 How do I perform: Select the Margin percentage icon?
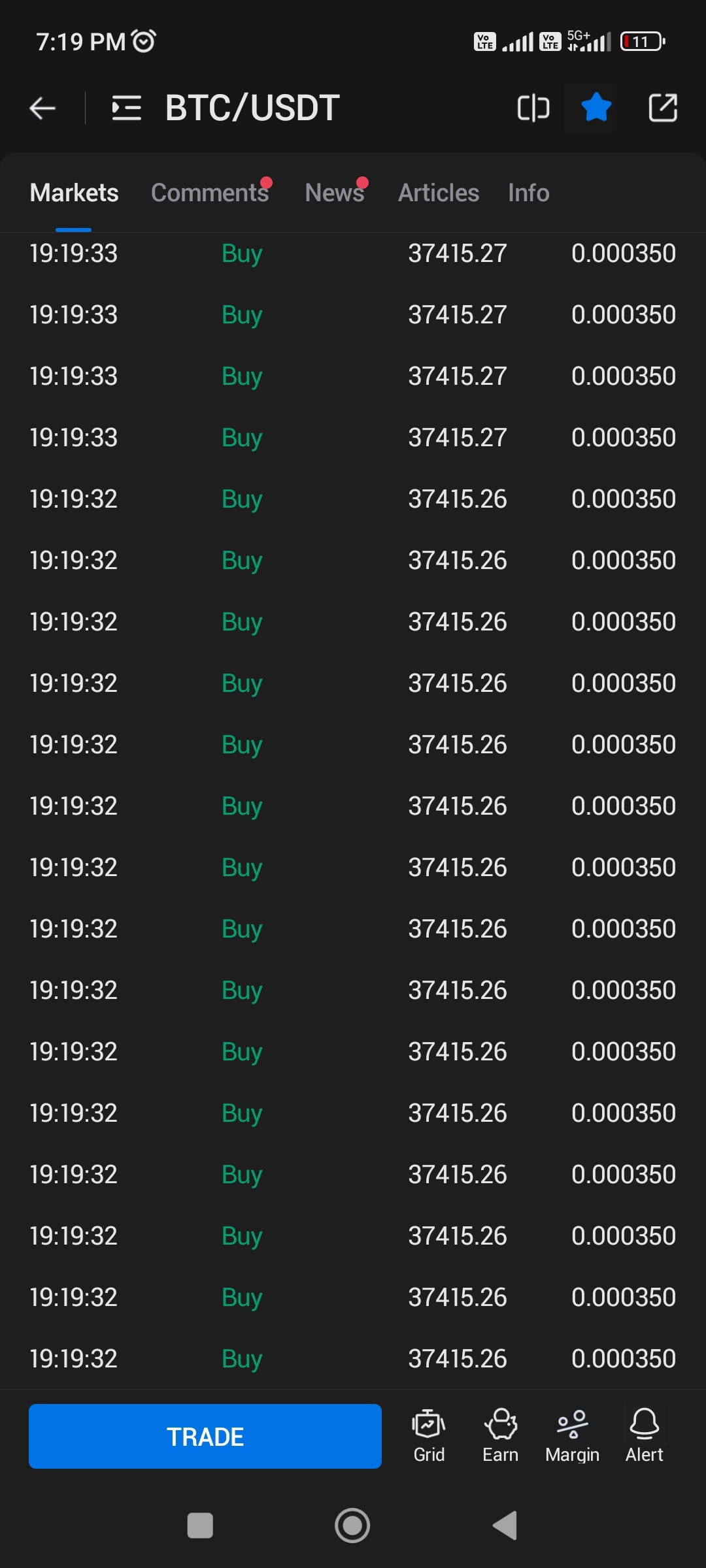tap(571, 1434)
